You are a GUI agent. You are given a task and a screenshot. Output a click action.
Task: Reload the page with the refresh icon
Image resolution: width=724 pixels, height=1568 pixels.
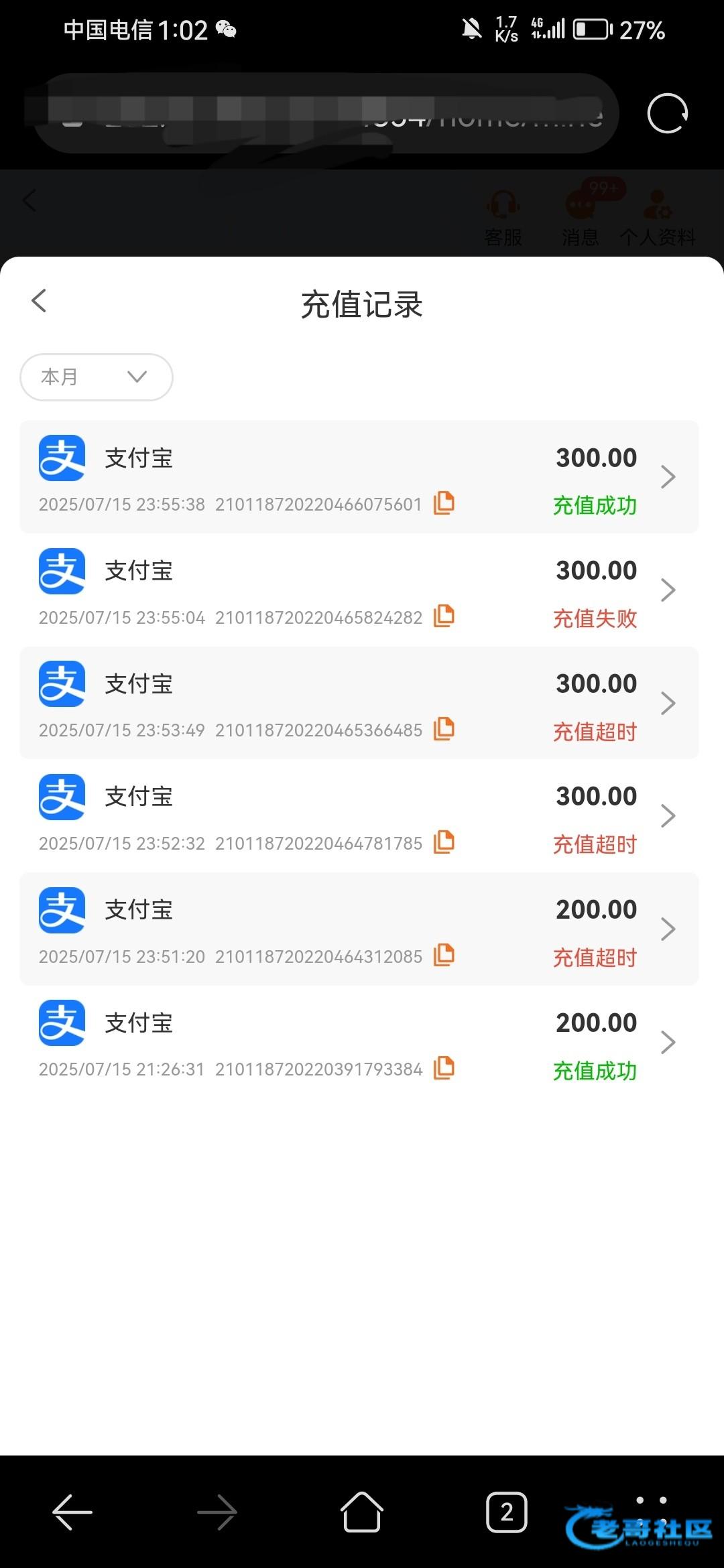click(667, 113)
